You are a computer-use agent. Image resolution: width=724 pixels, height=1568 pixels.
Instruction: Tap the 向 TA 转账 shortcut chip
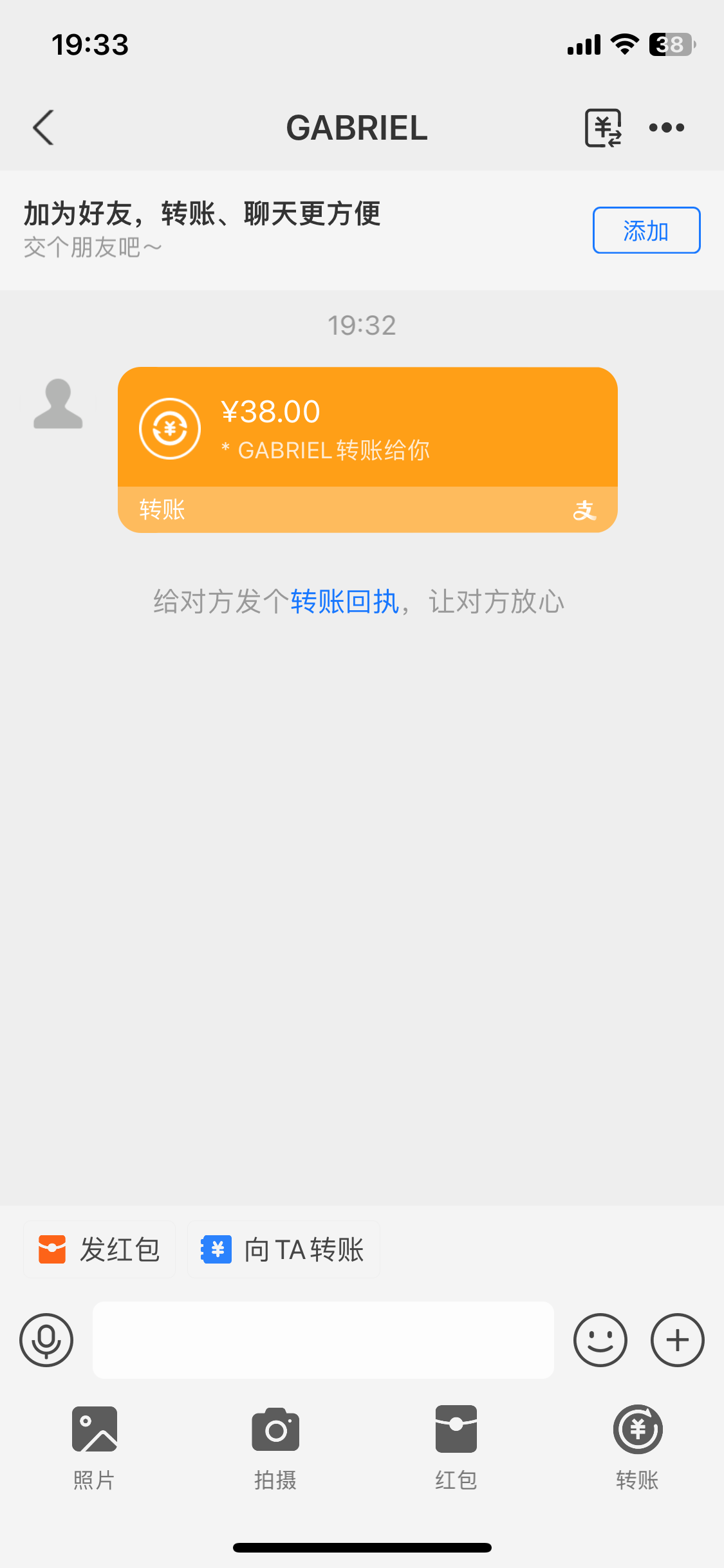[x=283, y=1249]
